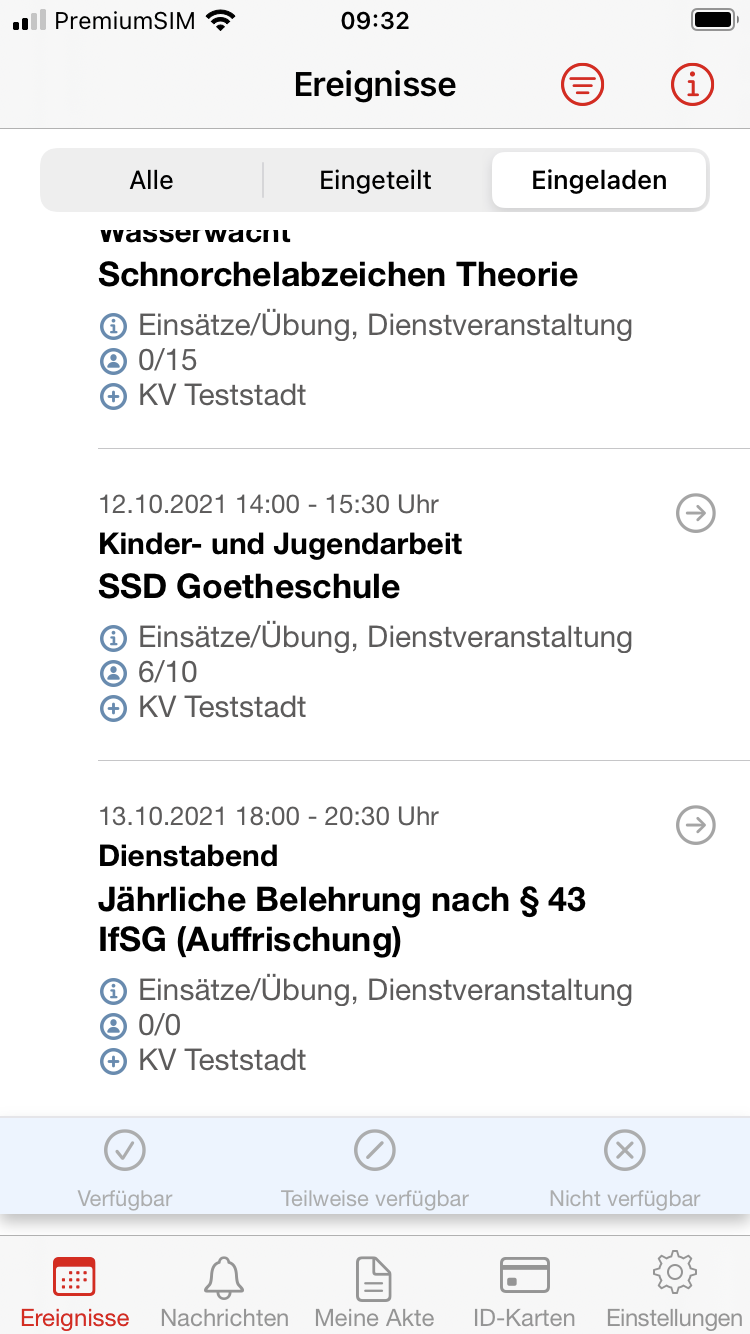Screen dimensions: 750x1334
Task: Open the Einstellungen tab
Action: (x=674, y=1292)
